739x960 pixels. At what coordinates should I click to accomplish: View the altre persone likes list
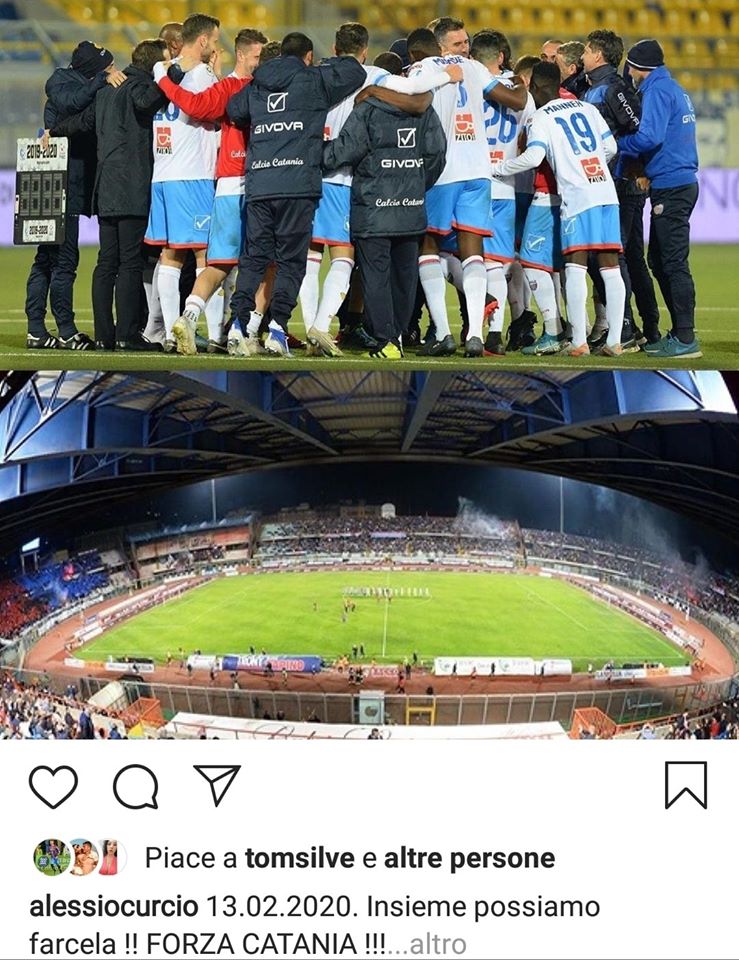coord(469,858)
